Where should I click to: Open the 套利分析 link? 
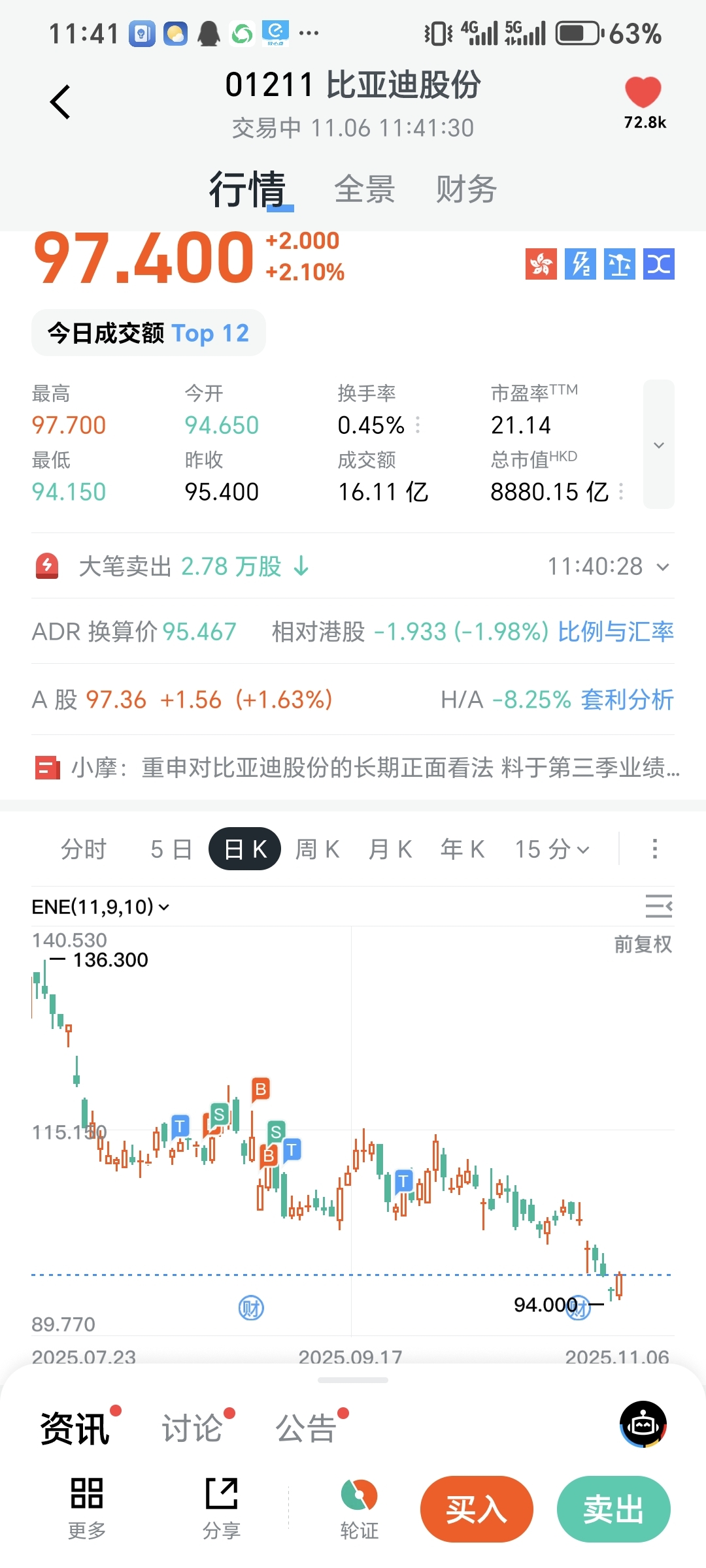point(627,700)
